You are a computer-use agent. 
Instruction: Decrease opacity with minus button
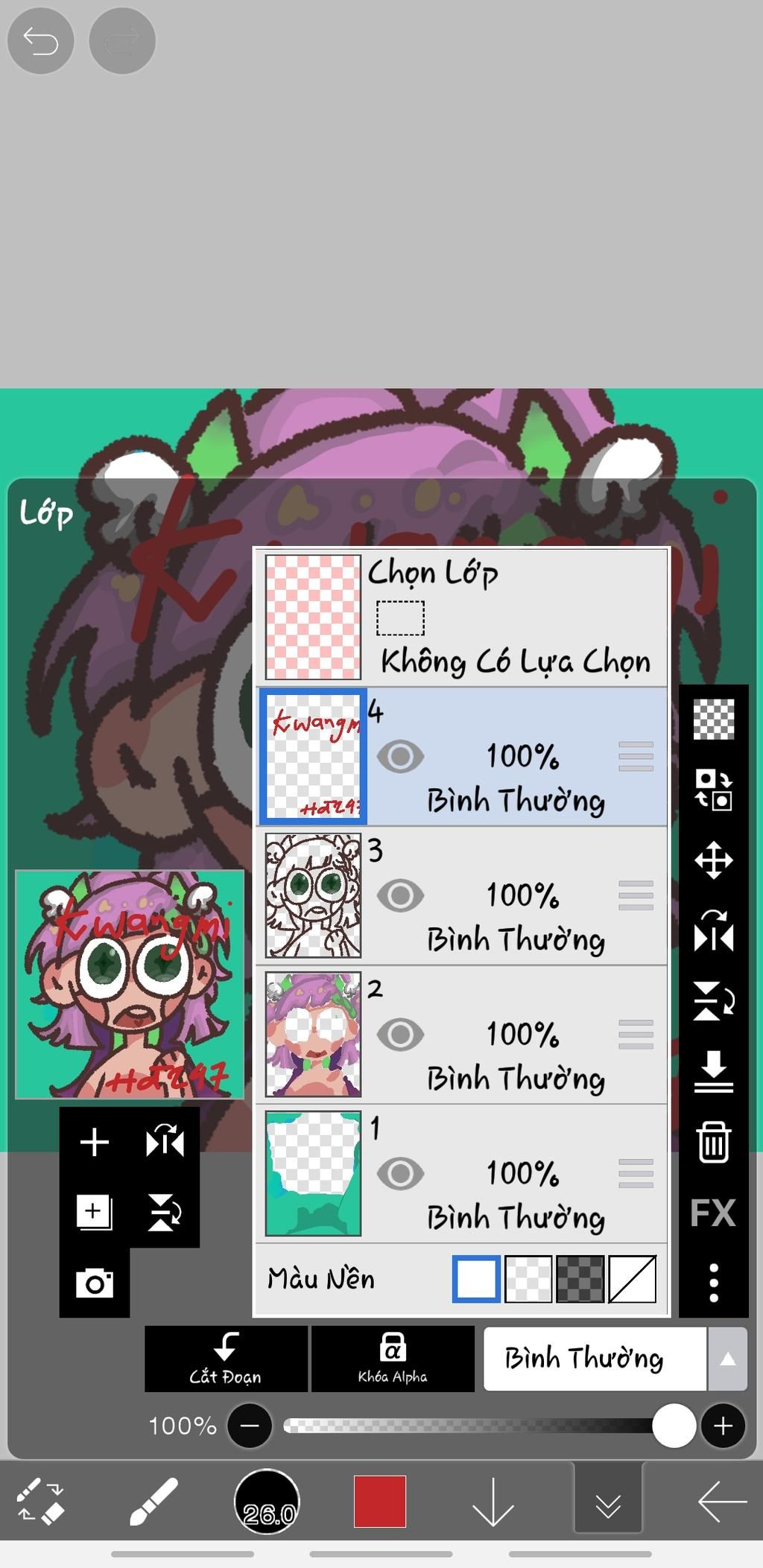250,1426
